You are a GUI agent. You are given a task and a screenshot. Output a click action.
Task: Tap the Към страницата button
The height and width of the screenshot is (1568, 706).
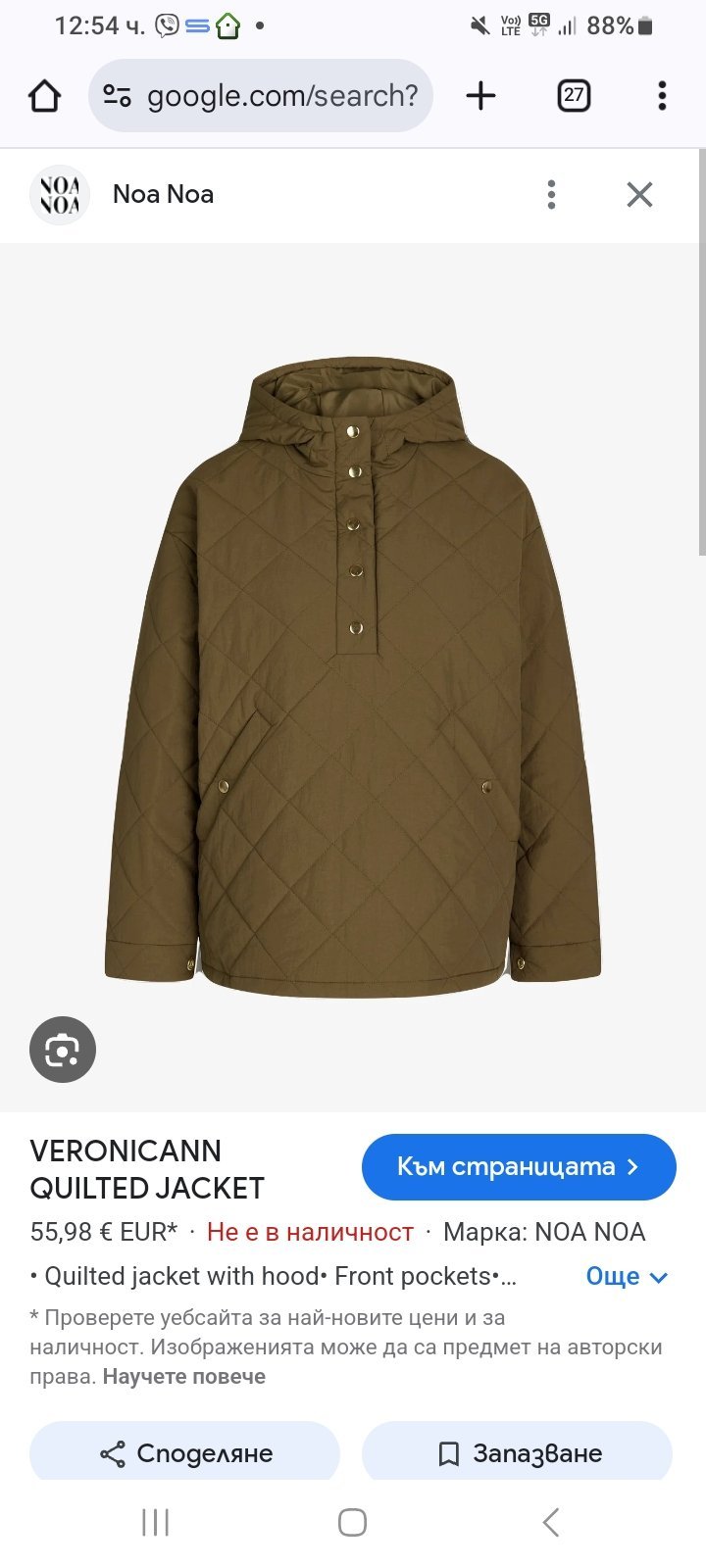coord(519,1166)
